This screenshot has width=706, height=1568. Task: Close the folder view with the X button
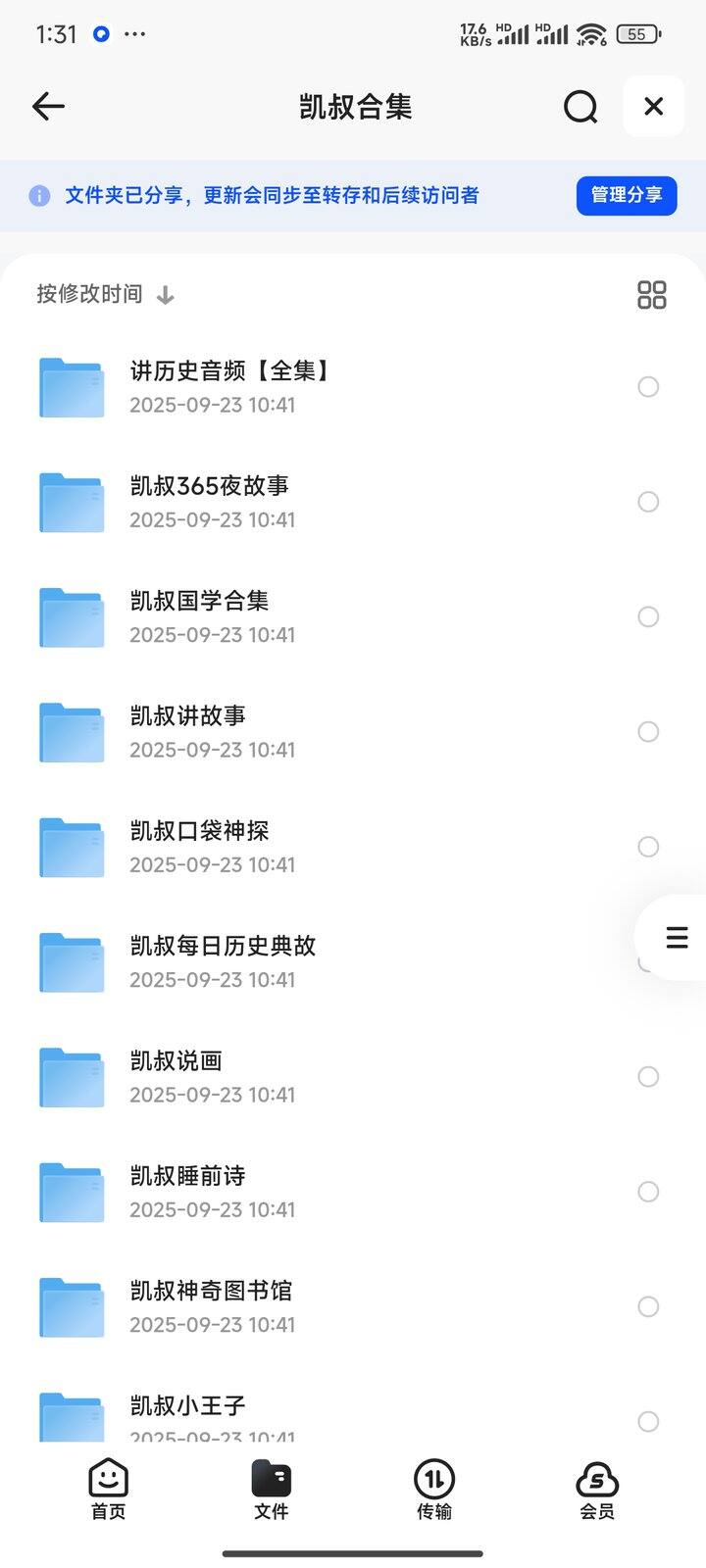653,106
